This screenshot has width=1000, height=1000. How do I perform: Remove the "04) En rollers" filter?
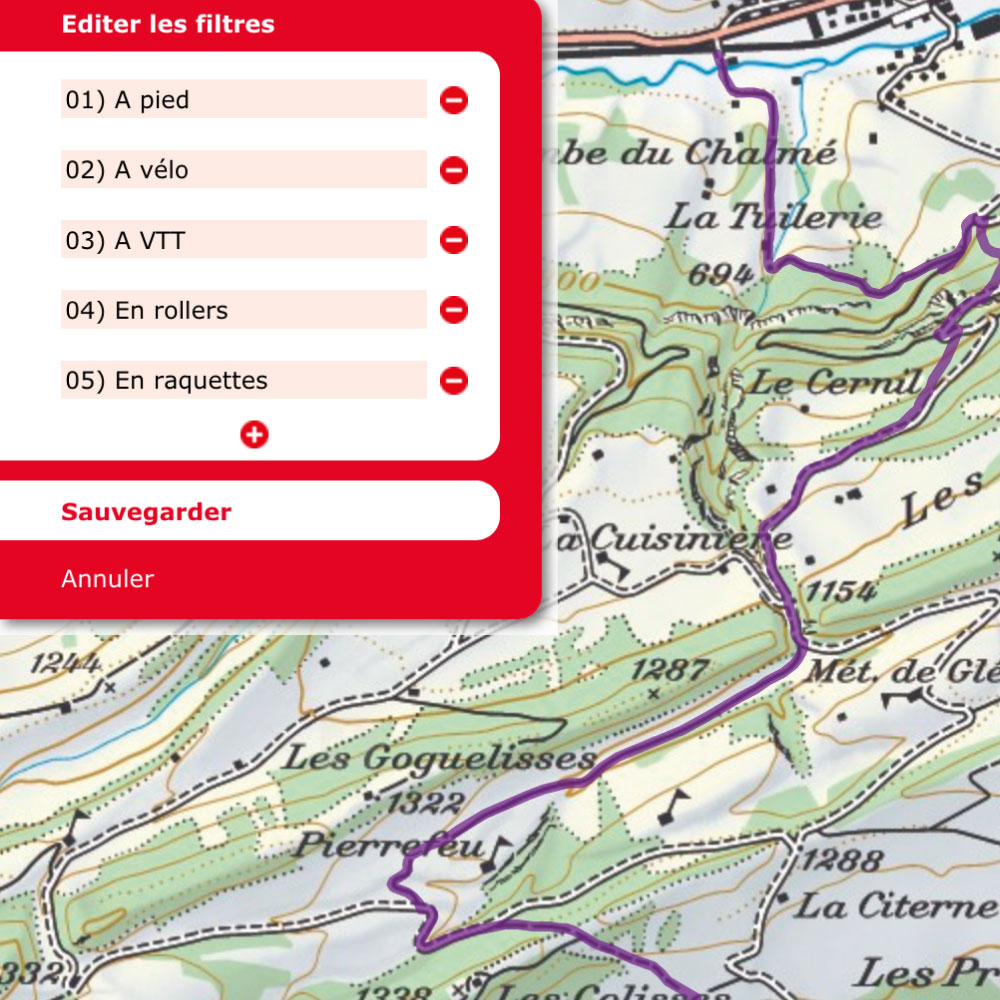tap(454, 310)
